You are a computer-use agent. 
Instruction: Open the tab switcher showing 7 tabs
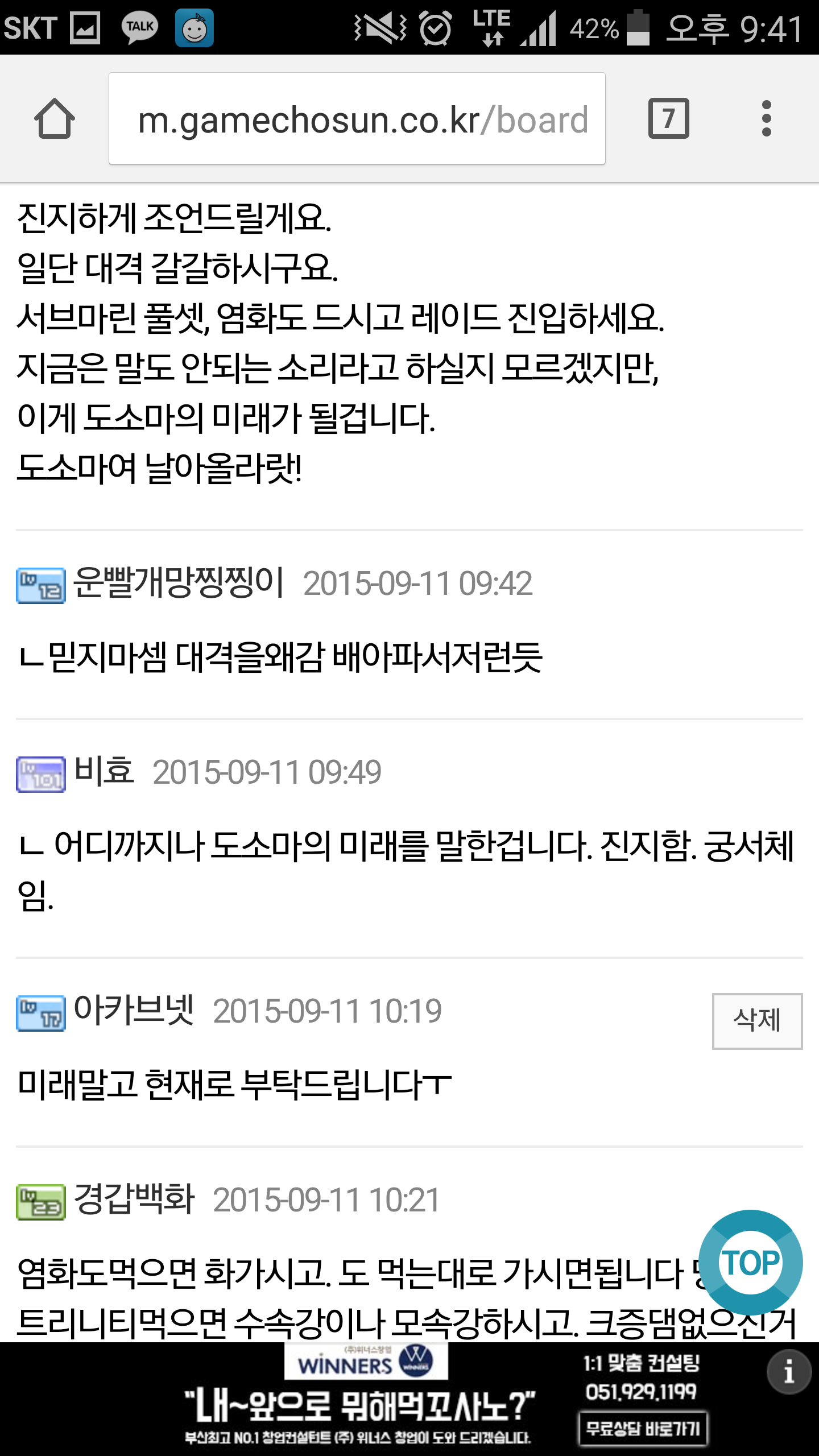tap(668, 118)
